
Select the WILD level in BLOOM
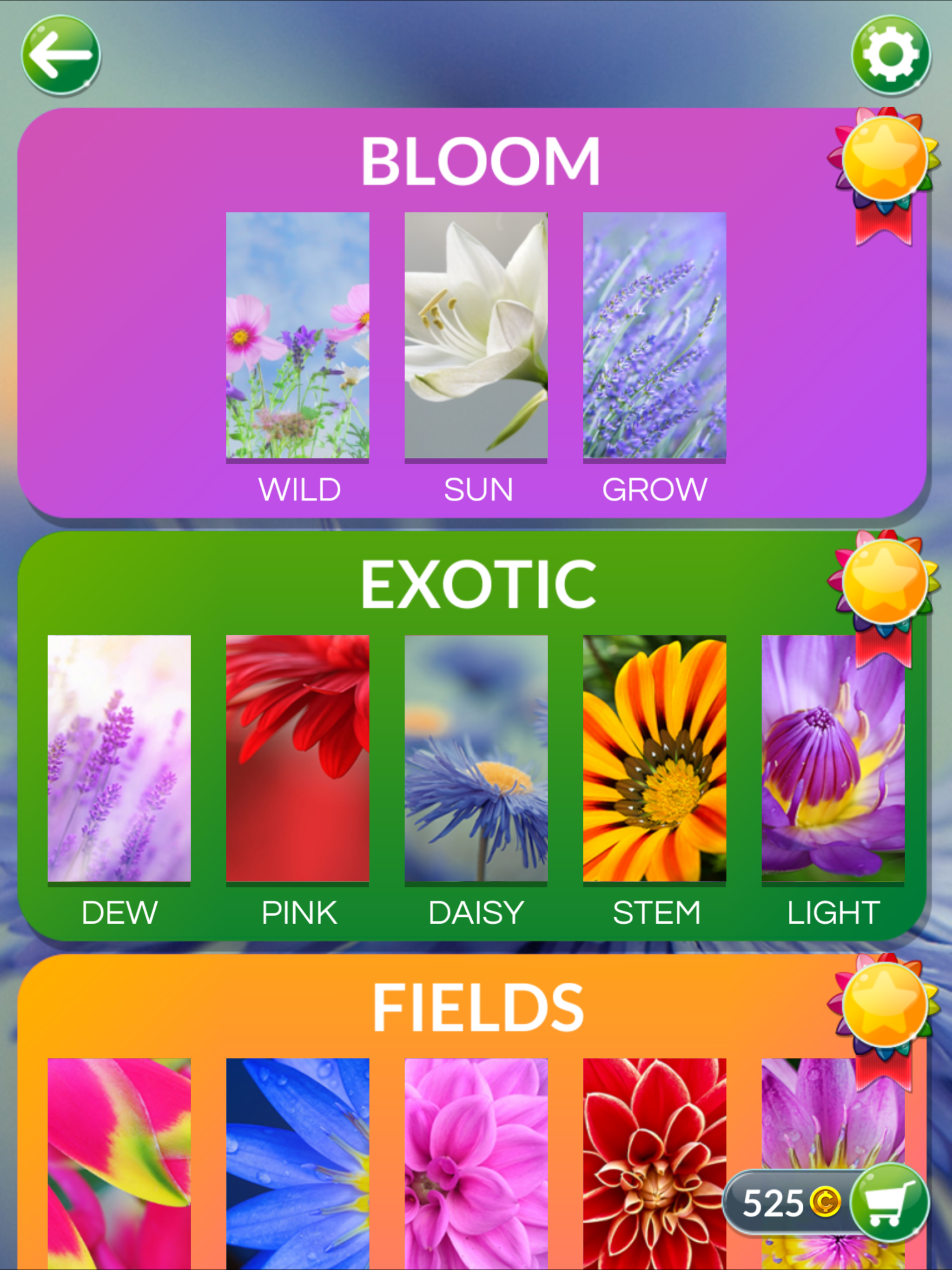tap(297, 336)
